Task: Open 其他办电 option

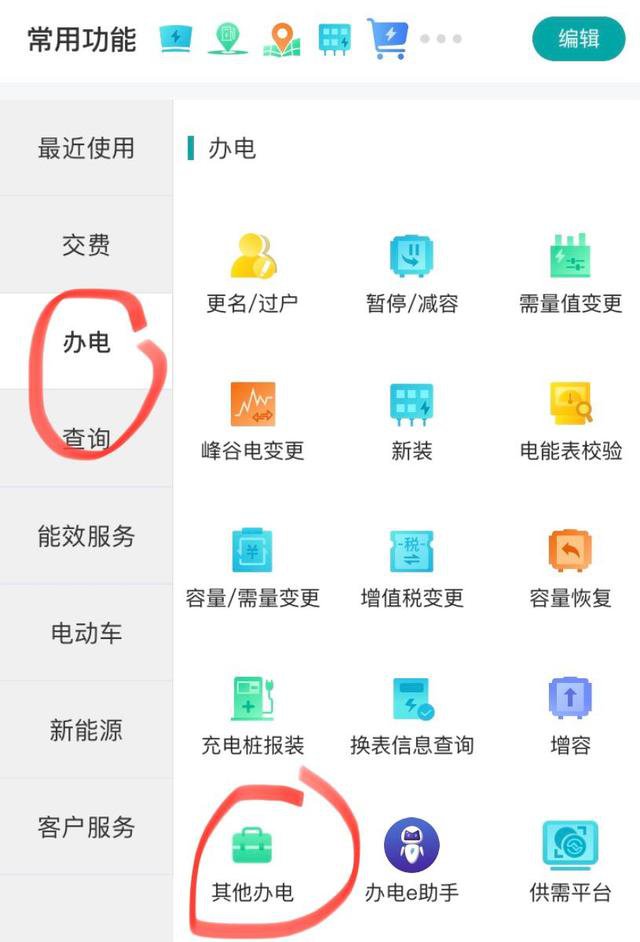Action: point(252,862)
